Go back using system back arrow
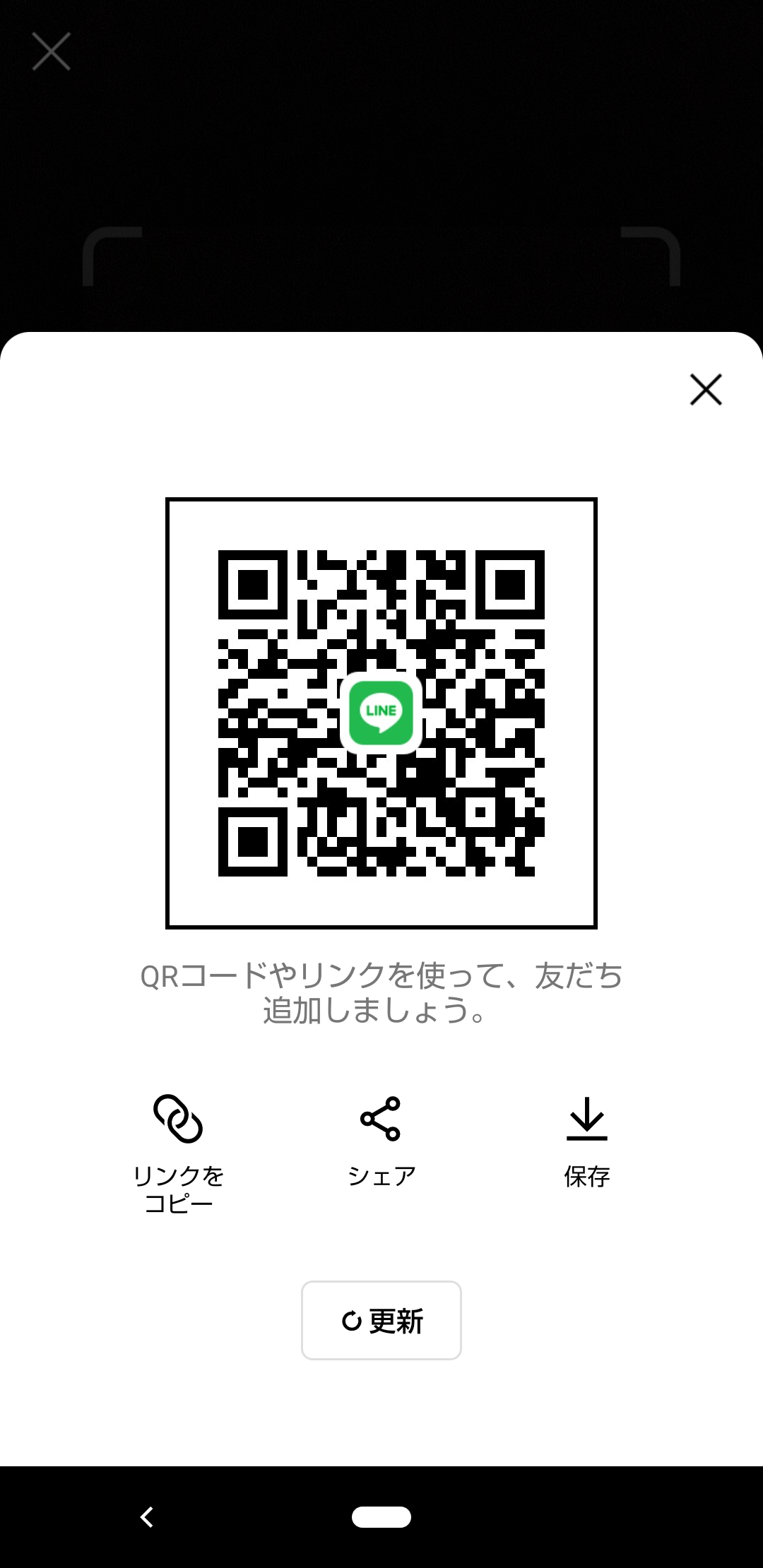The image size is (763, 1568). click(x=147, y=1517)
